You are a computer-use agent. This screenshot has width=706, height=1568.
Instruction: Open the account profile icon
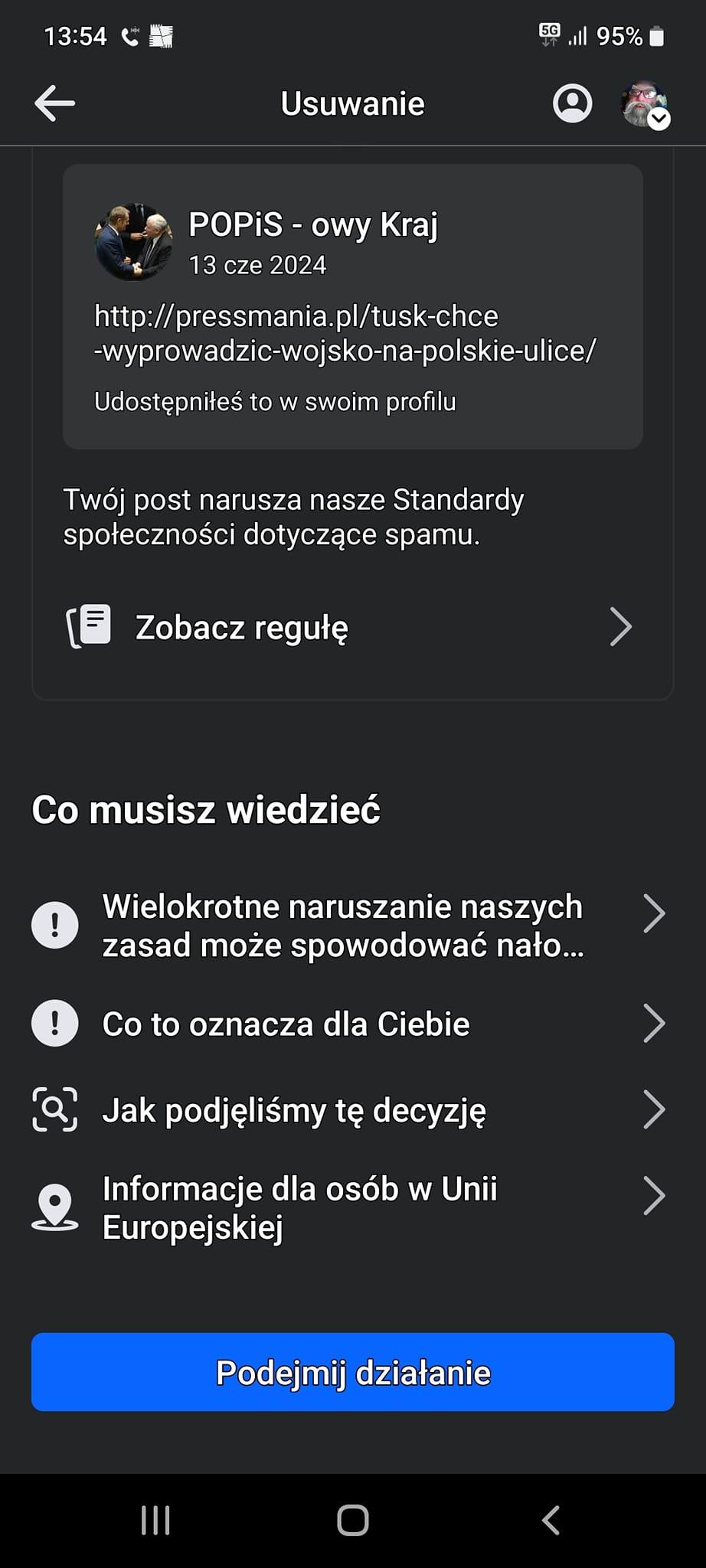click(572, 103)
